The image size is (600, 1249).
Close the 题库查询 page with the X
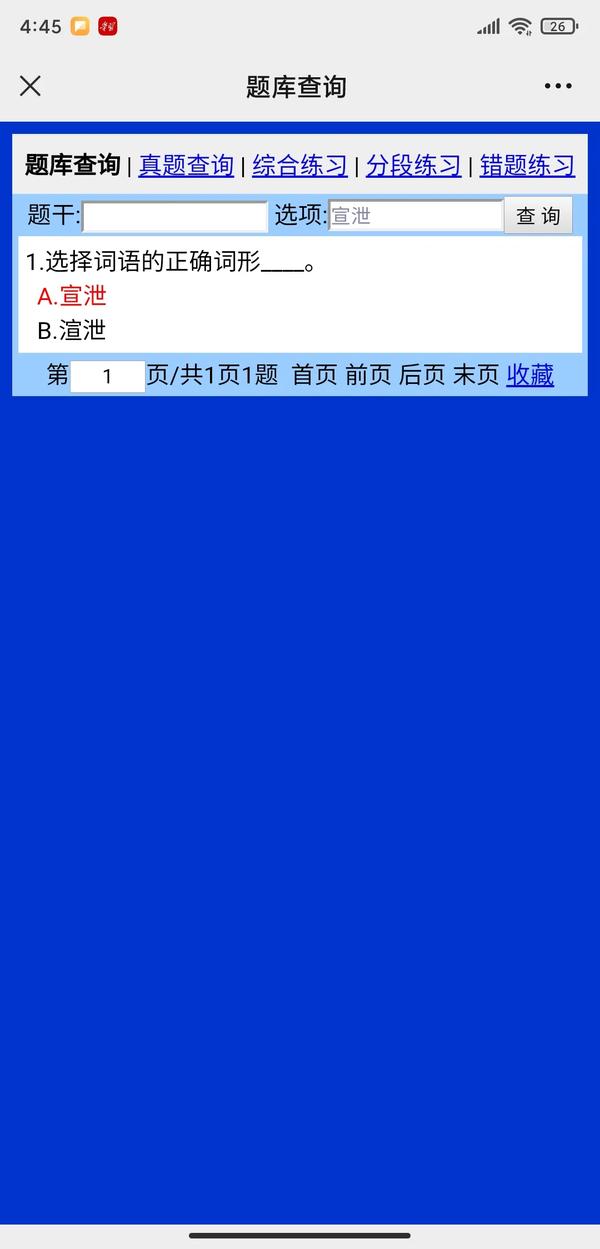click(31, 86)
